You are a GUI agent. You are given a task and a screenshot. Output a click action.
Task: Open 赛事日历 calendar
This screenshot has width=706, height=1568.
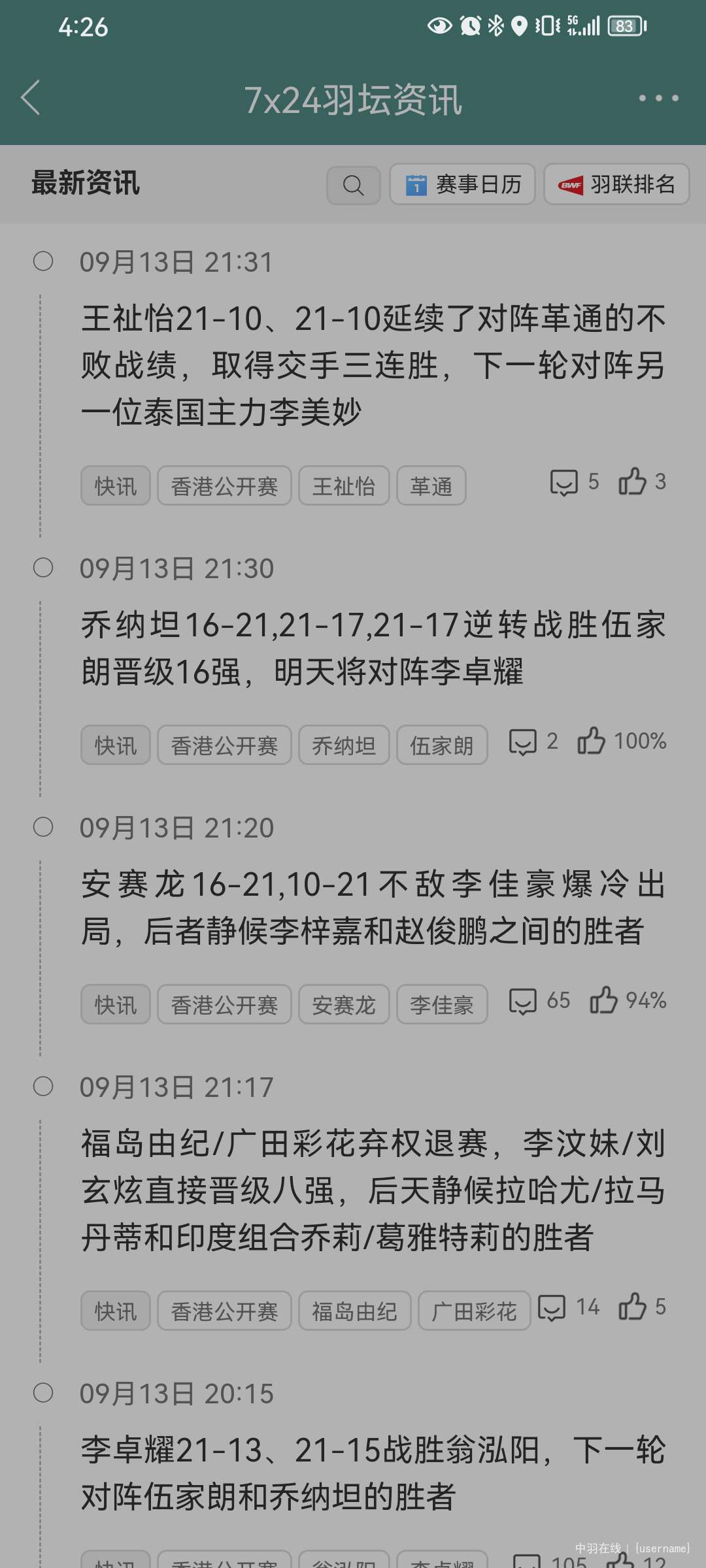(x=462, y=184)
